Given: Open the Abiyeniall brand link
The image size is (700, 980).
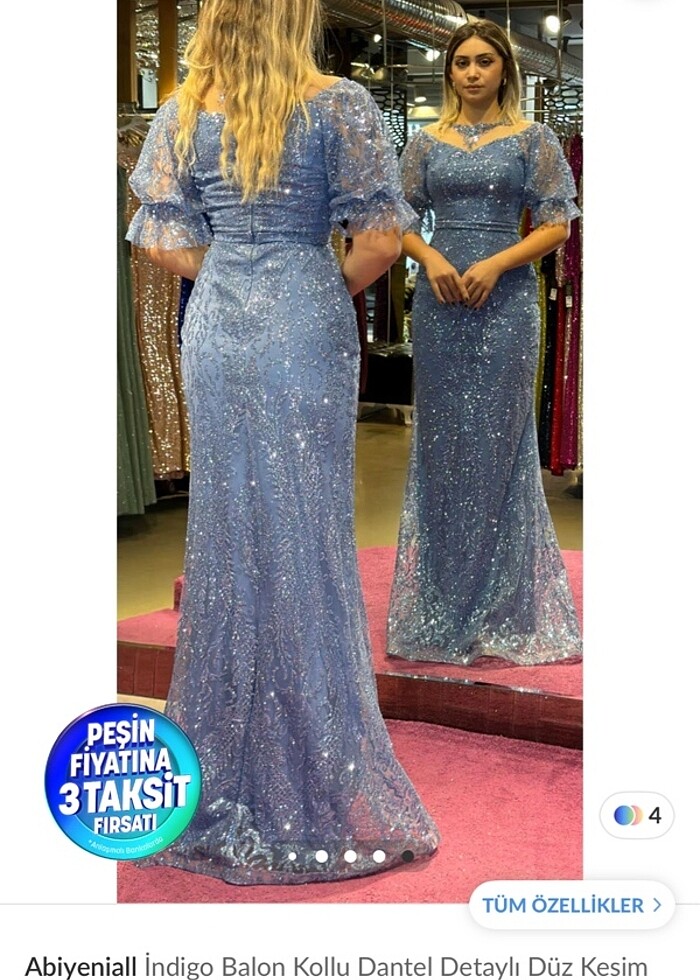Looking at the screenshot, I should [x=80, y=966].
